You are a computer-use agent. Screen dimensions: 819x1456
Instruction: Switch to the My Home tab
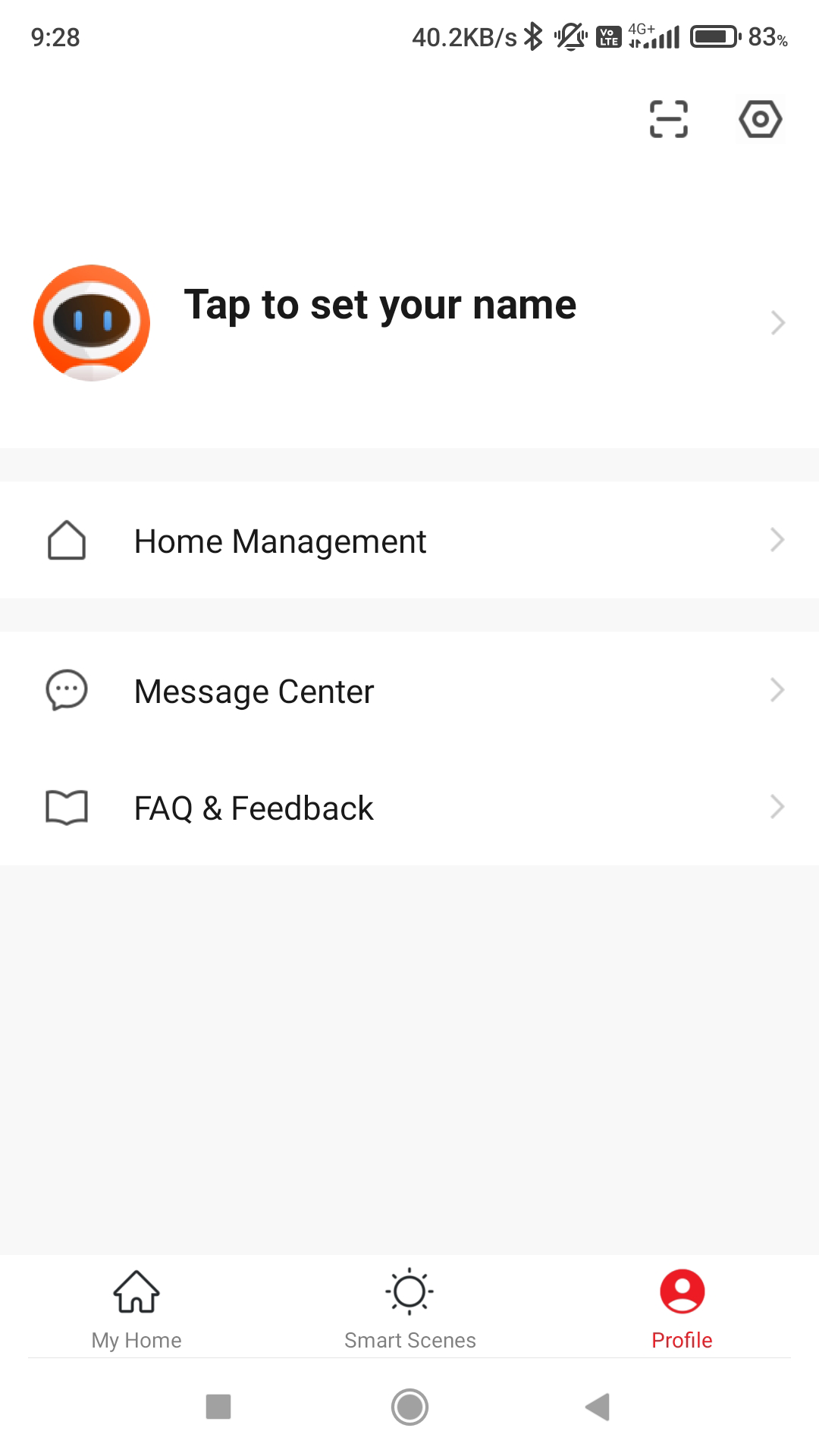(136, 1308)
